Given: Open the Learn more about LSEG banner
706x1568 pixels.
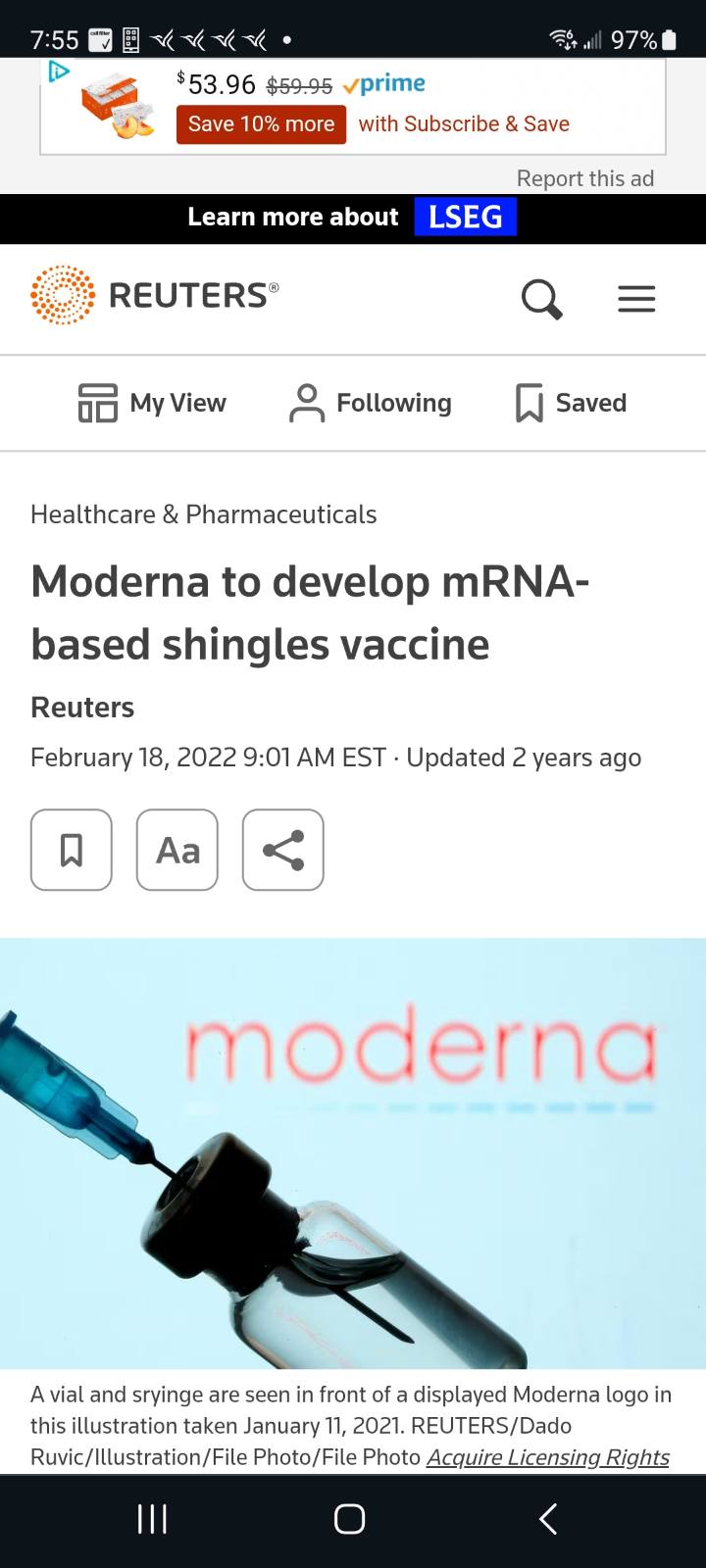Looking at the screenshot, I should [x=352, y=218].
